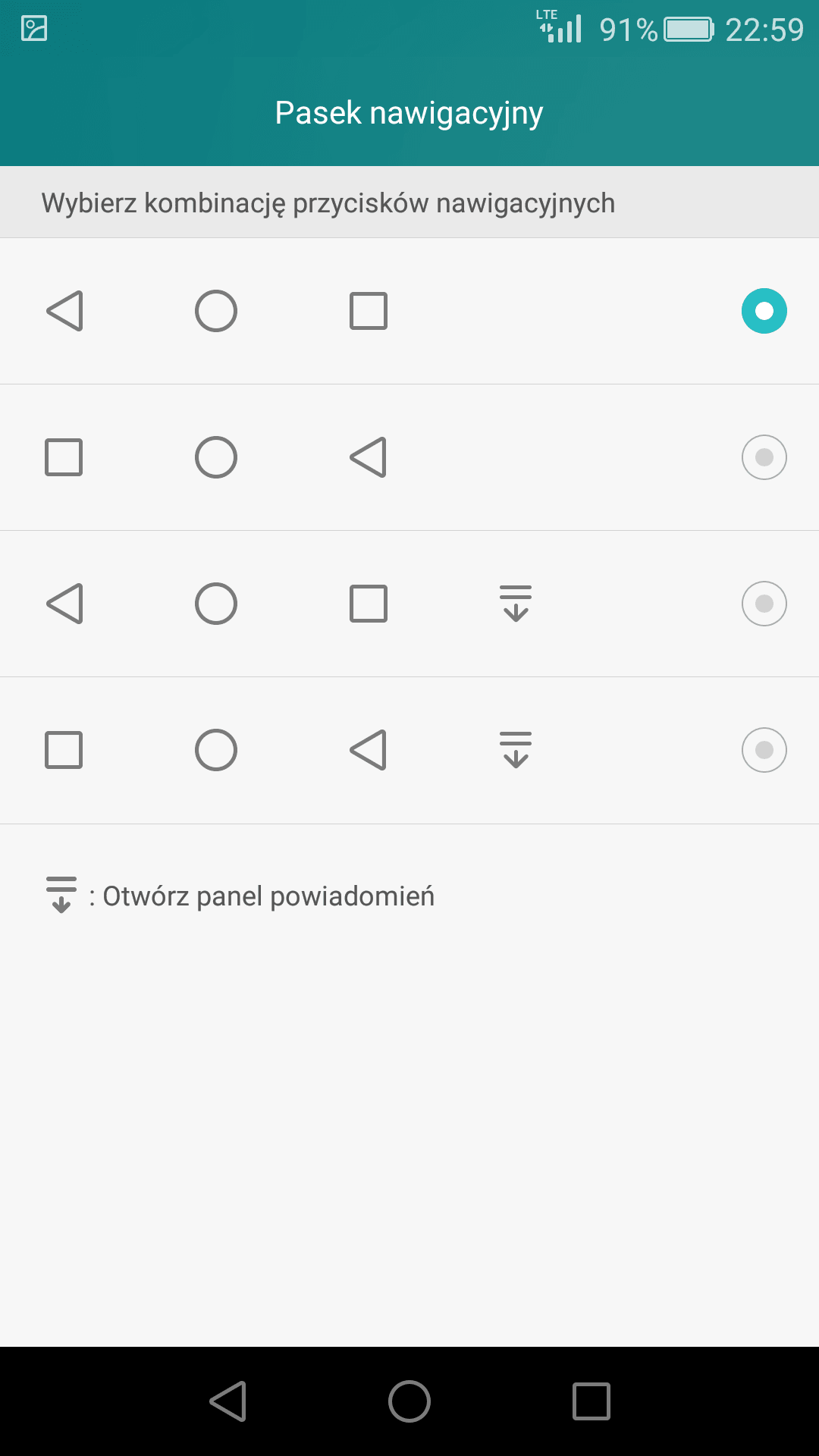Choose the recents-home-back three-button layout
Screen dimensions: 819x1456
click(x=409, y=457)
